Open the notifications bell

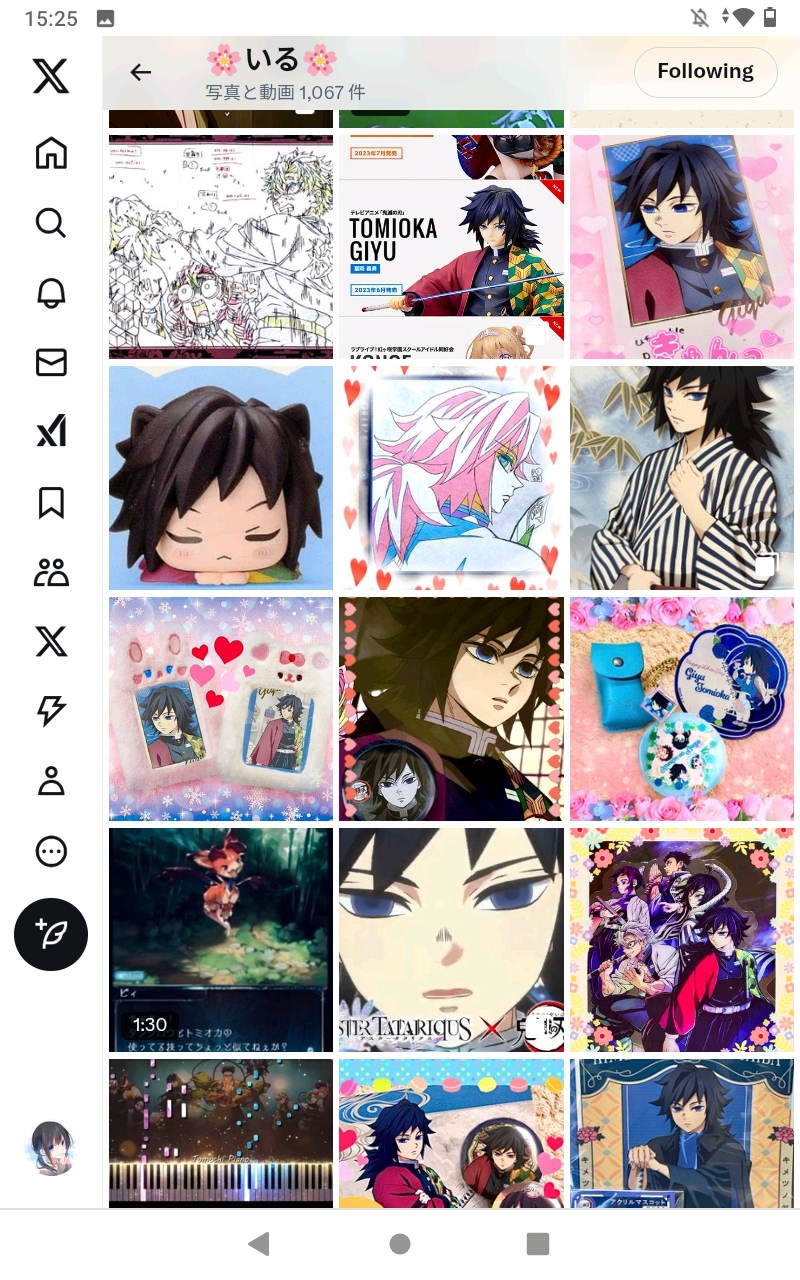tap(51, 292)
